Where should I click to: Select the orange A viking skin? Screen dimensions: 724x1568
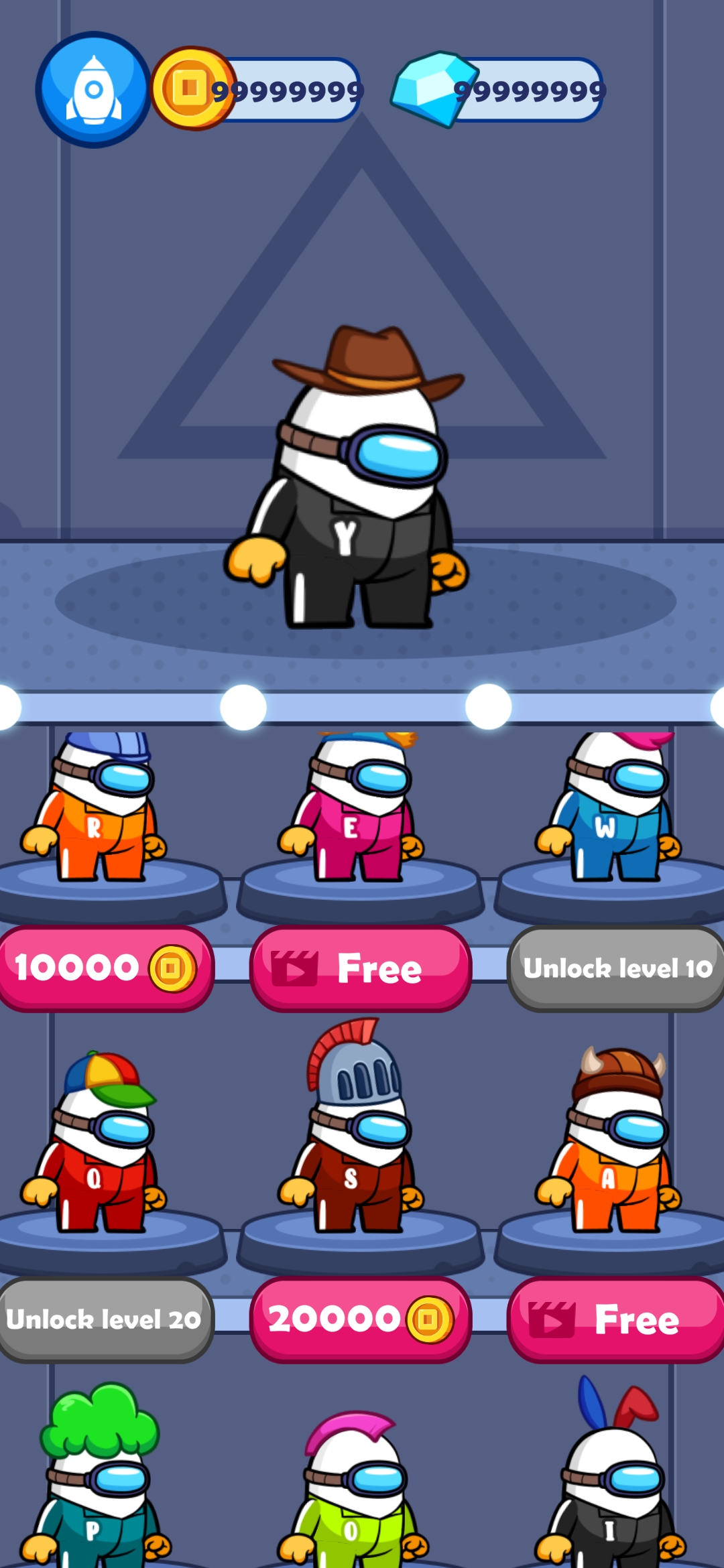pos(609,1146)
